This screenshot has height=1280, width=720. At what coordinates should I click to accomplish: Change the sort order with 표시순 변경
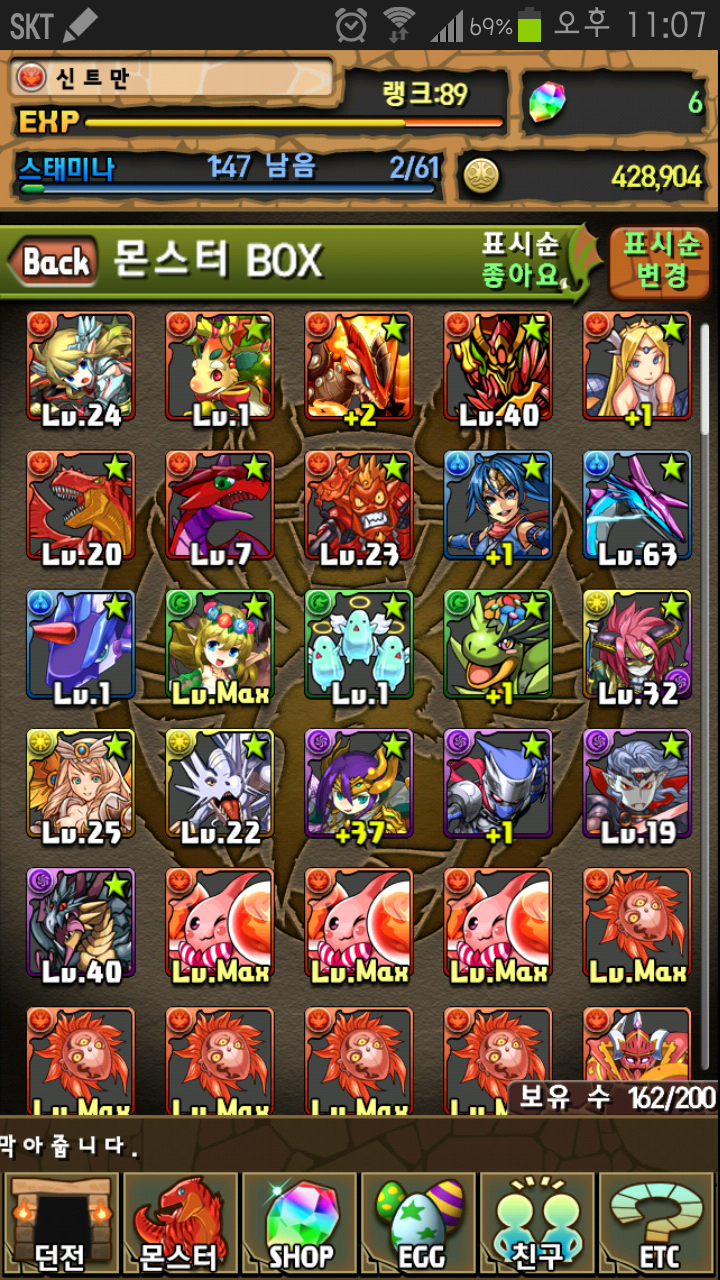[662, 260]
